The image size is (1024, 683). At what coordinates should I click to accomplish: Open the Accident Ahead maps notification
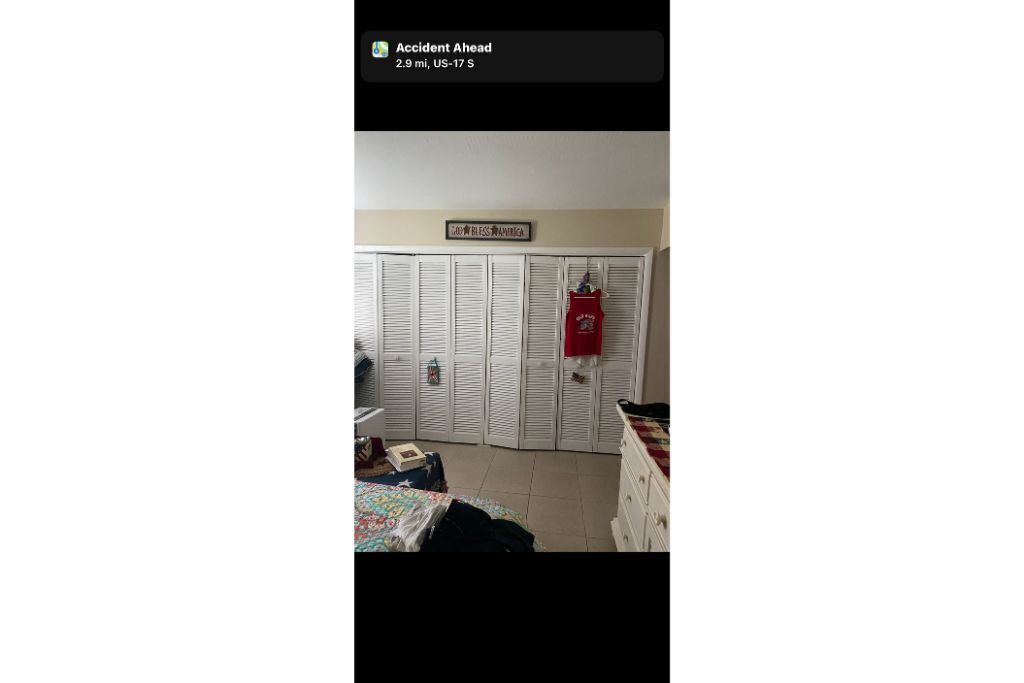(511, 56)
